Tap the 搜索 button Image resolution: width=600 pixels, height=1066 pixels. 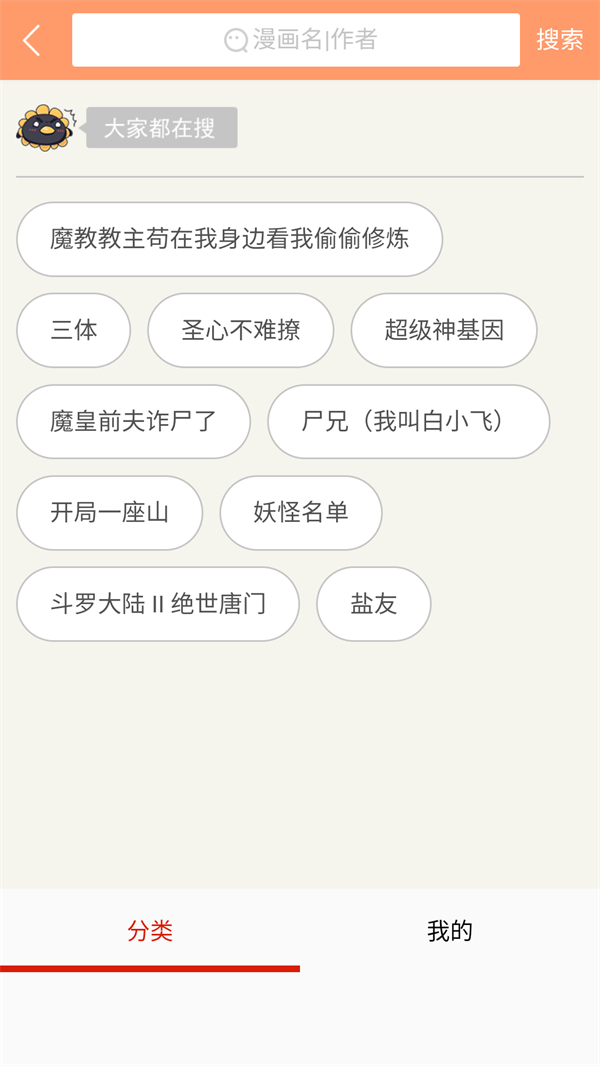559,40
